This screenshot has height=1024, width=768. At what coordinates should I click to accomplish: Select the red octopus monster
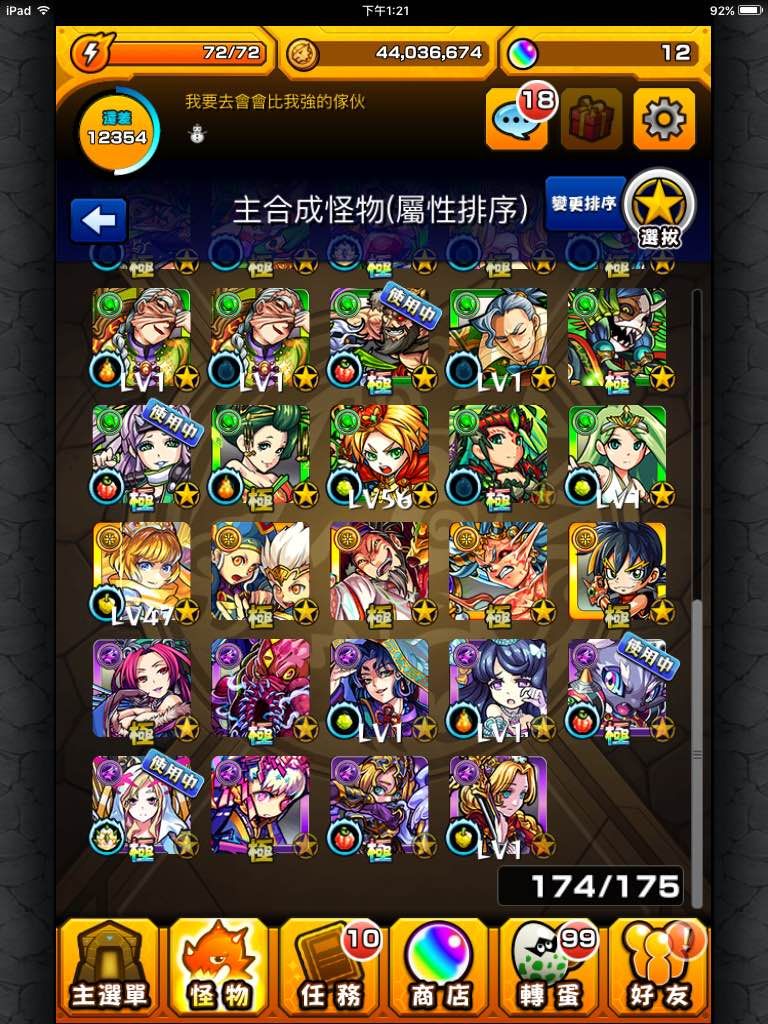coord(260,690)
